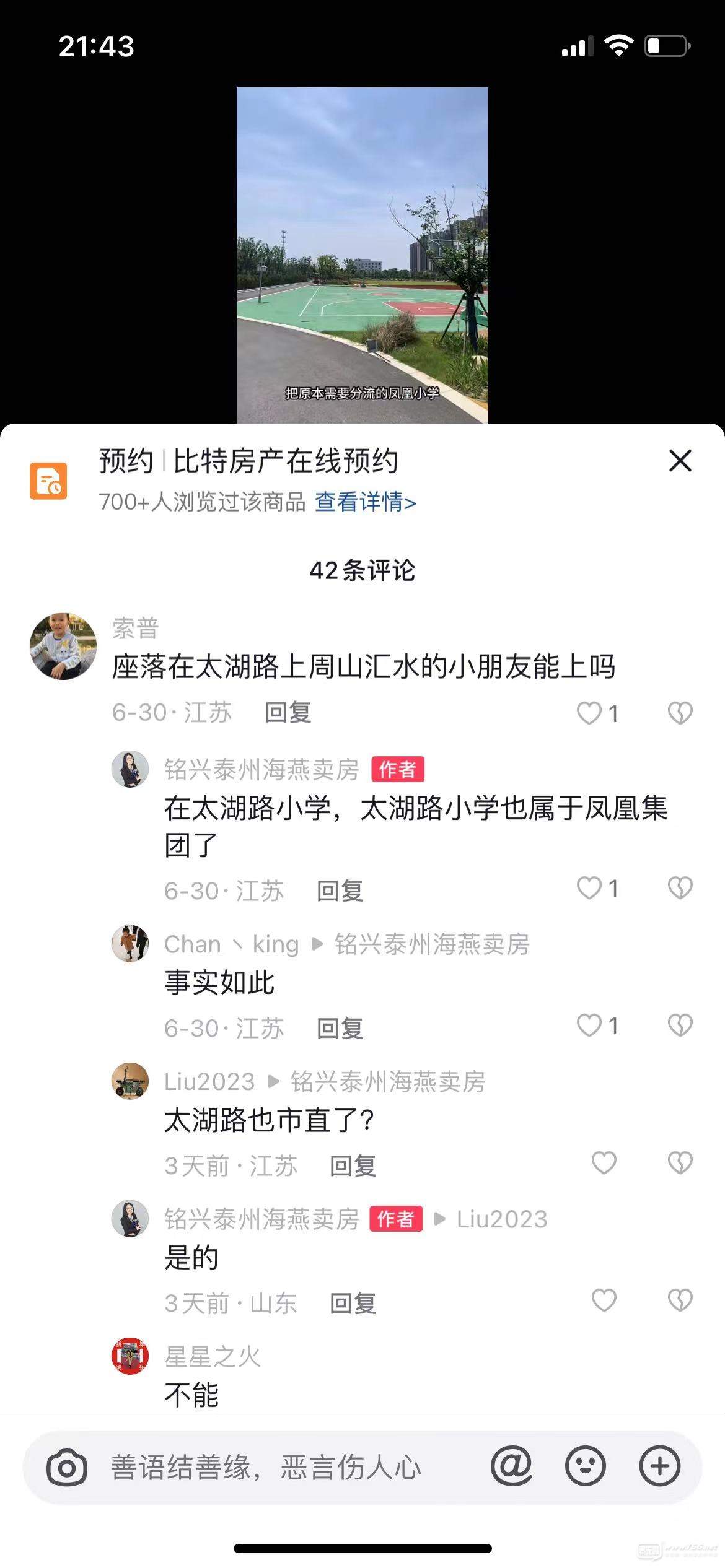
Task: Dislike Chan king's 事实如此 comment
Action: 680,1026
